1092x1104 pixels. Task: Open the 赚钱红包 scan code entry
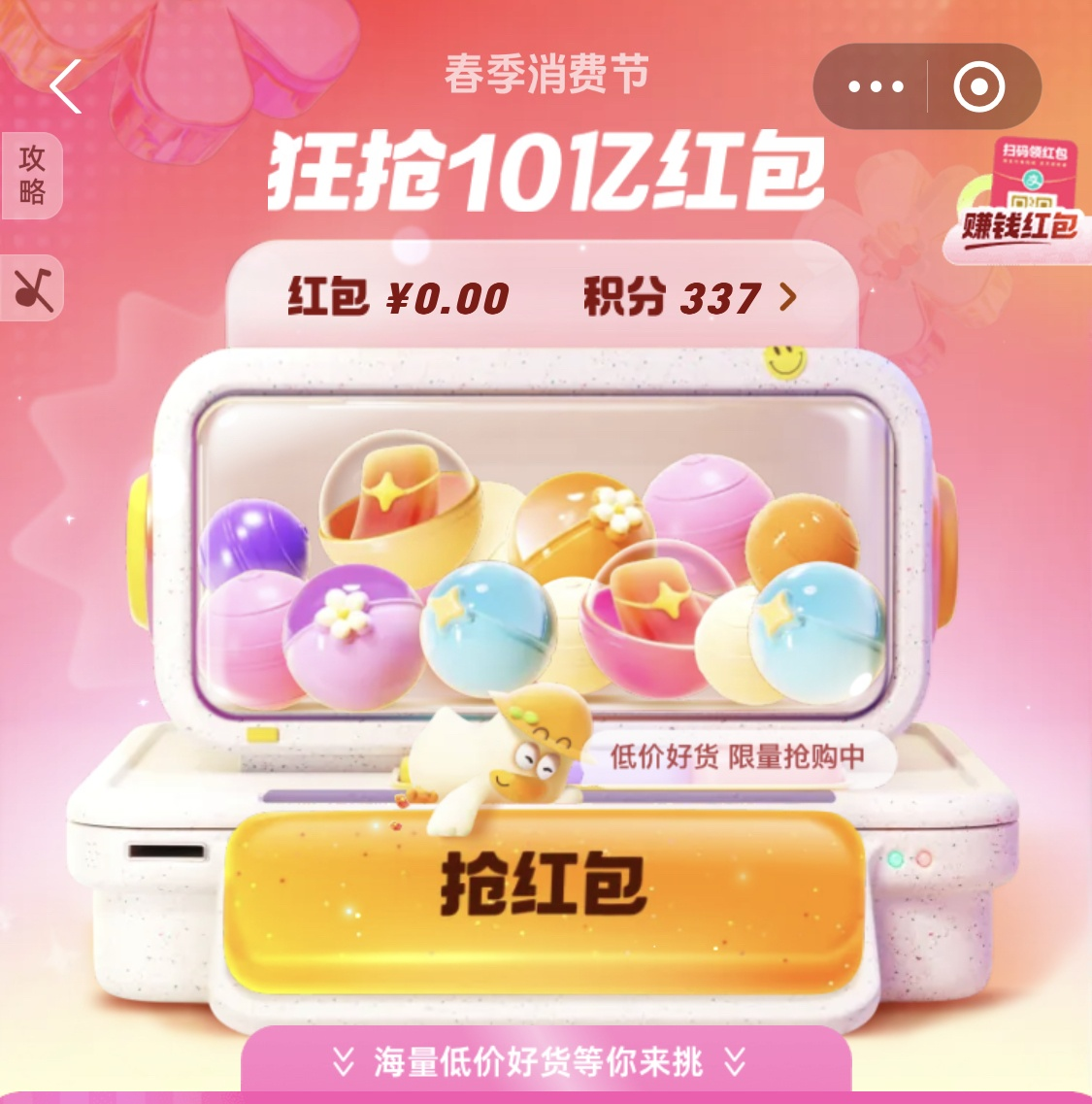click(x=1019, y=201)
